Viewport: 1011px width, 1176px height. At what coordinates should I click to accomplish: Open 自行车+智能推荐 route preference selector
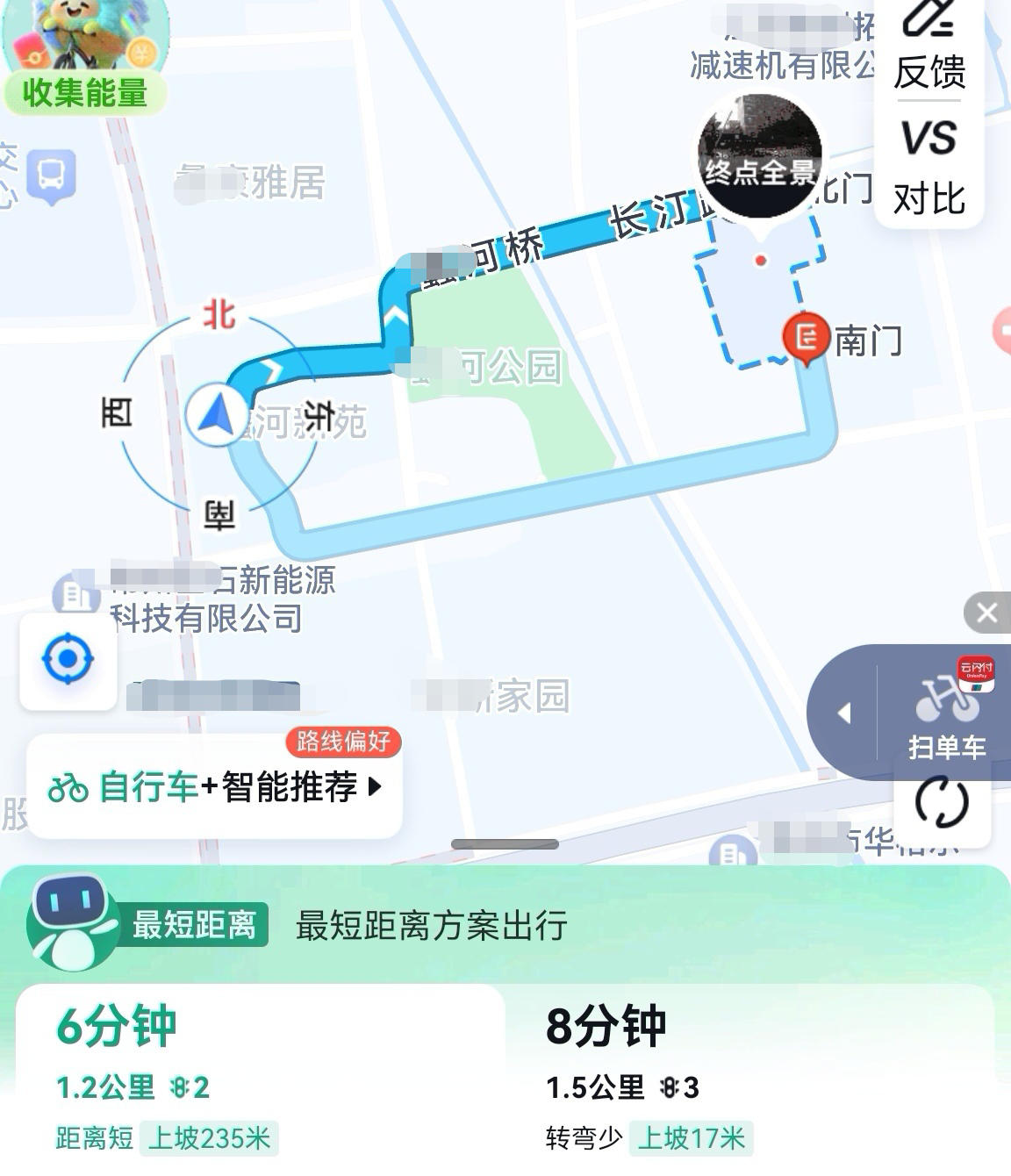point(215,786)
